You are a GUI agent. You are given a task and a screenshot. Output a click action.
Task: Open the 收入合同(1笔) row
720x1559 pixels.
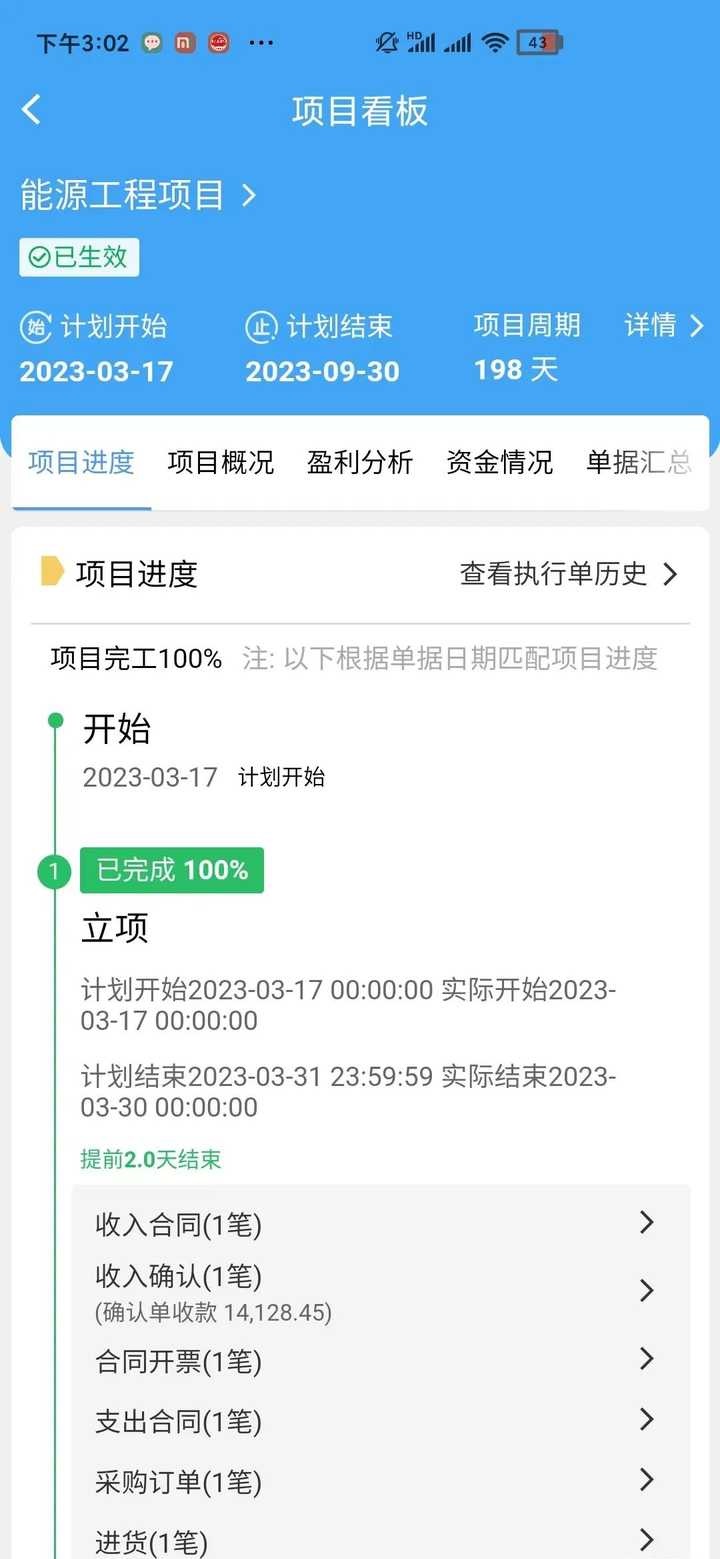pos(380,1224)
